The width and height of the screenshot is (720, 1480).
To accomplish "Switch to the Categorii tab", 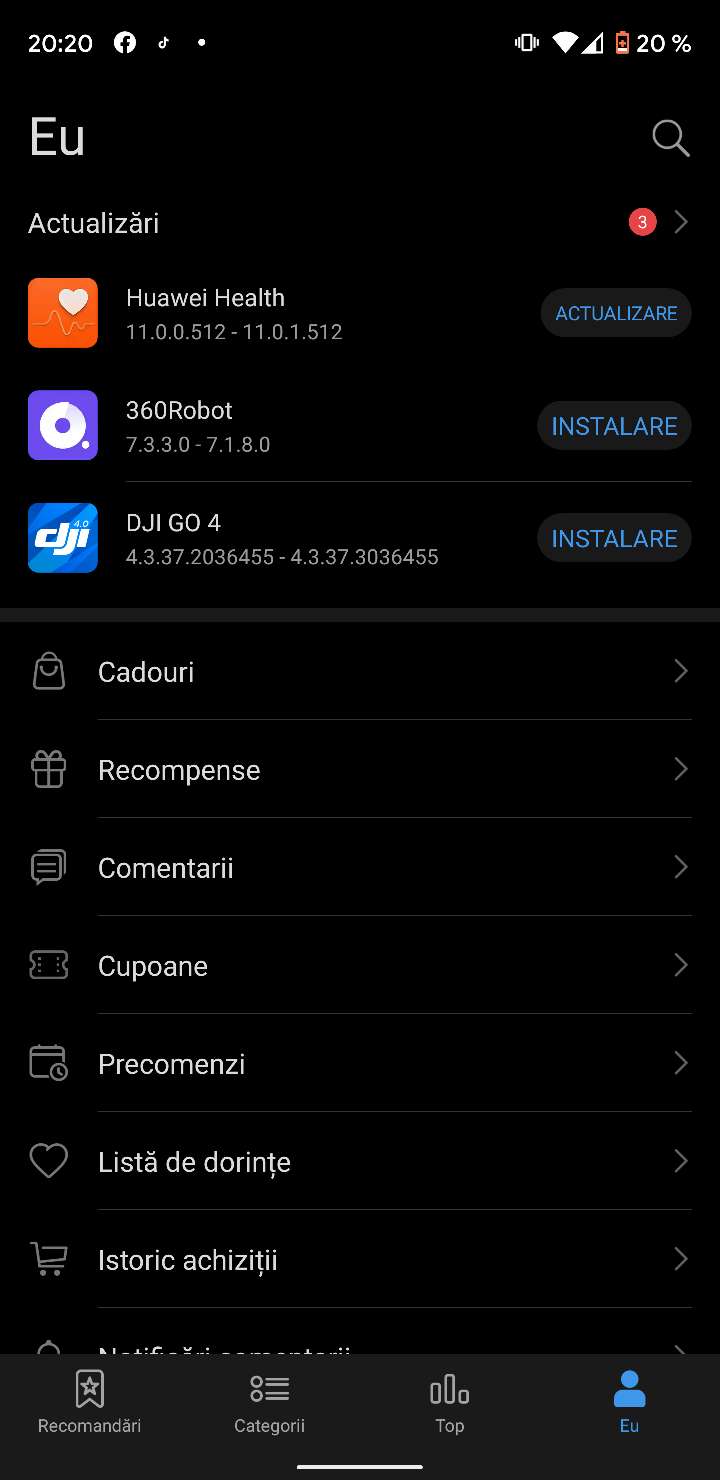I will click(270, 1402).
